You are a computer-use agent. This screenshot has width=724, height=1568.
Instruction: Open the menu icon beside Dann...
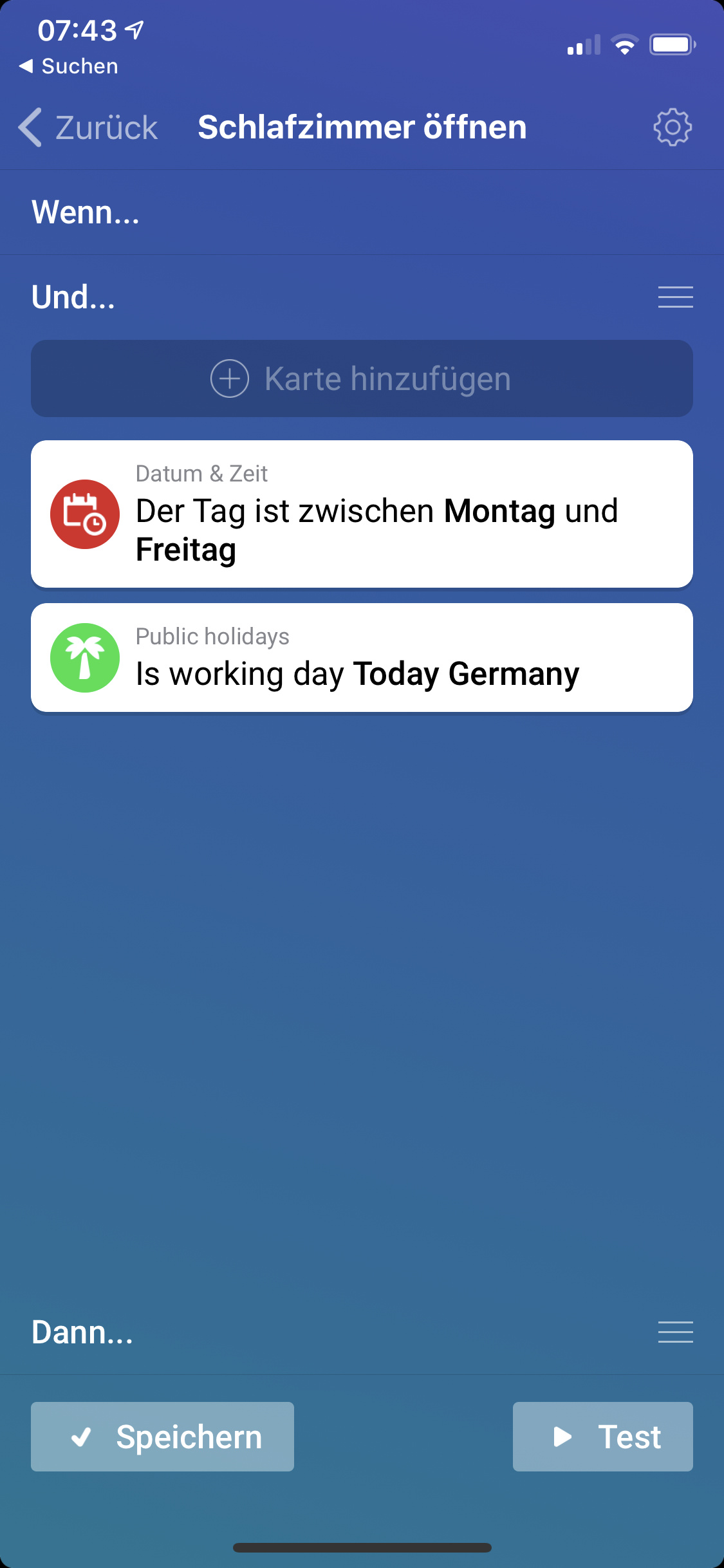coord(675,1332)
